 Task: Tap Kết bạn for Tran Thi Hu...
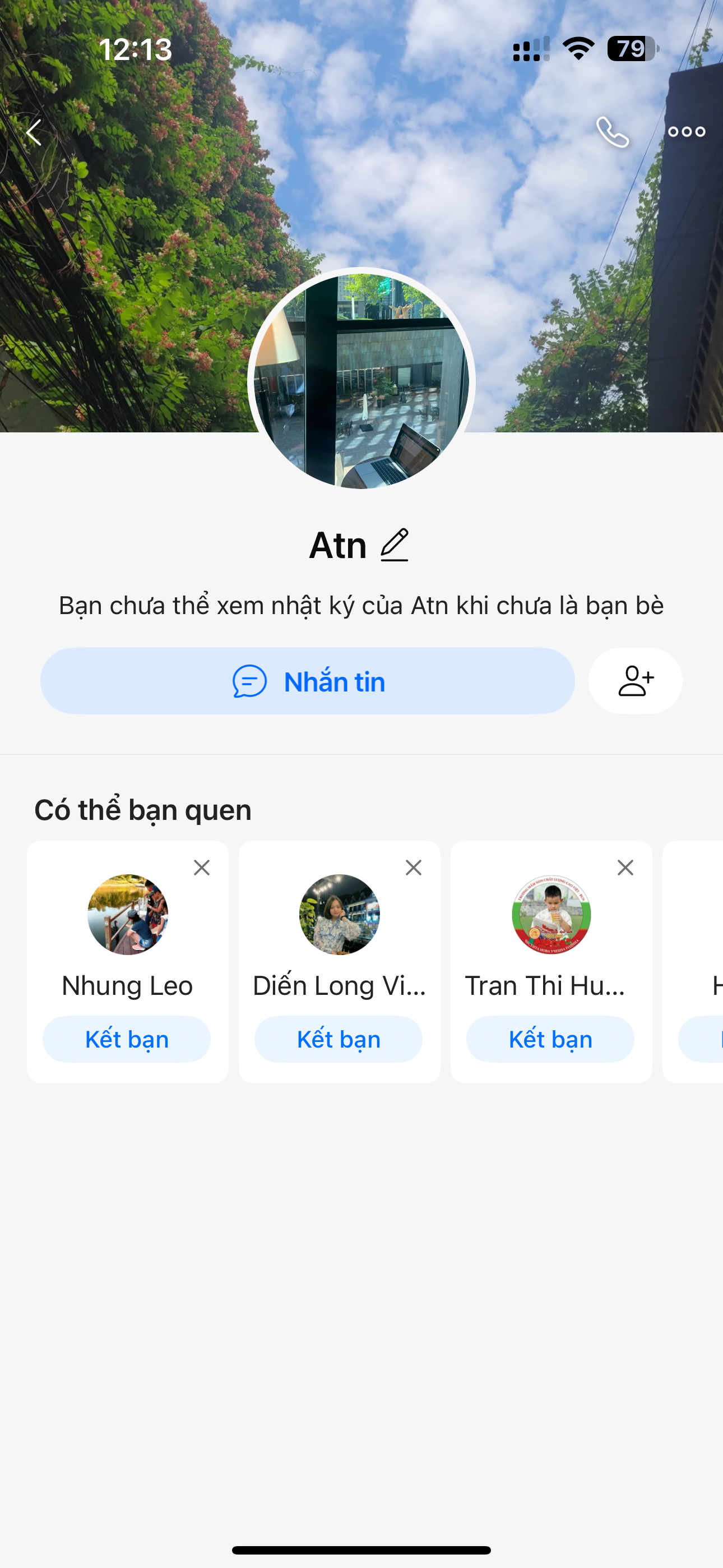[x=550, y=1039]
